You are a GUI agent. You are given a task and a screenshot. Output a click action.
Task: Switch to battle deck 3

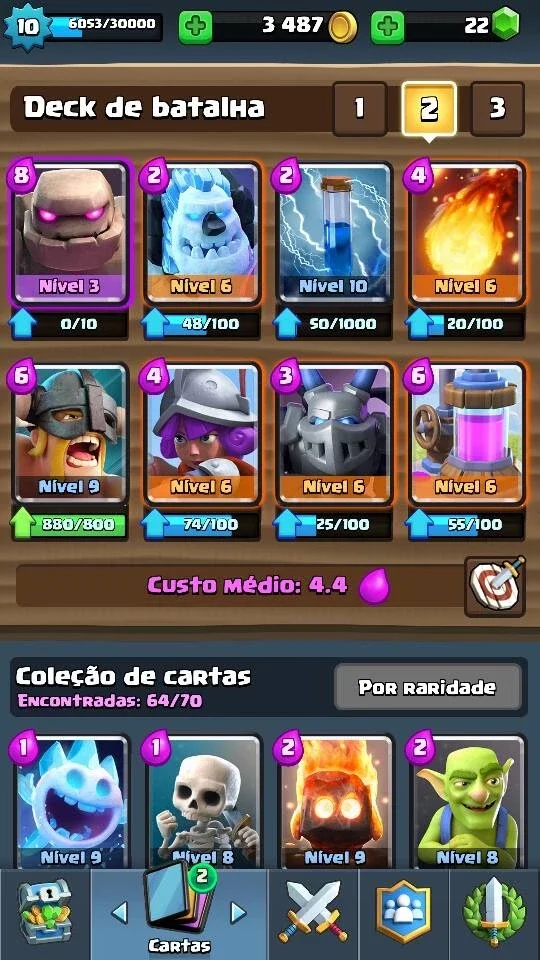(497, 108)
